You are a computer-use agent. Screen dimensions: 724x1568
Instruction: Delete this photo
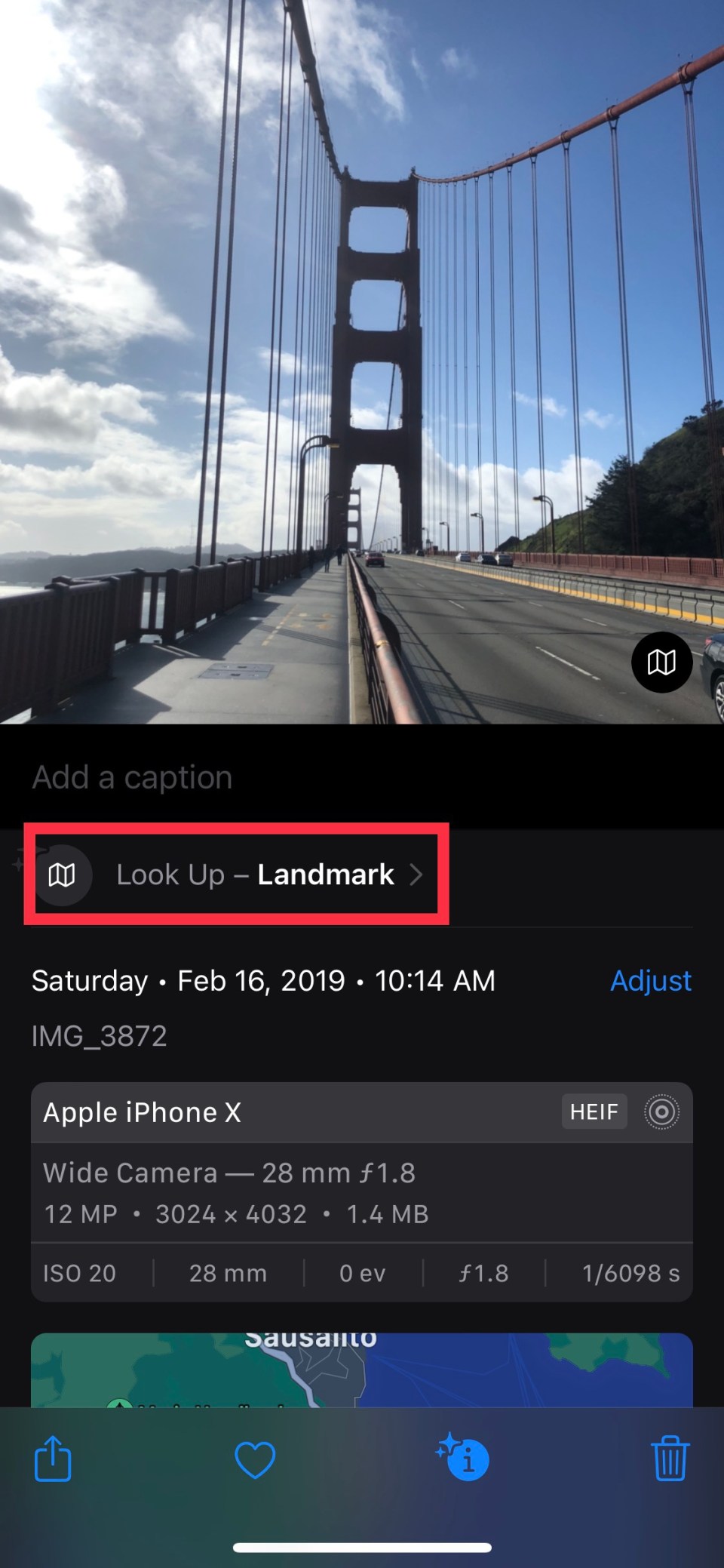669,1459
